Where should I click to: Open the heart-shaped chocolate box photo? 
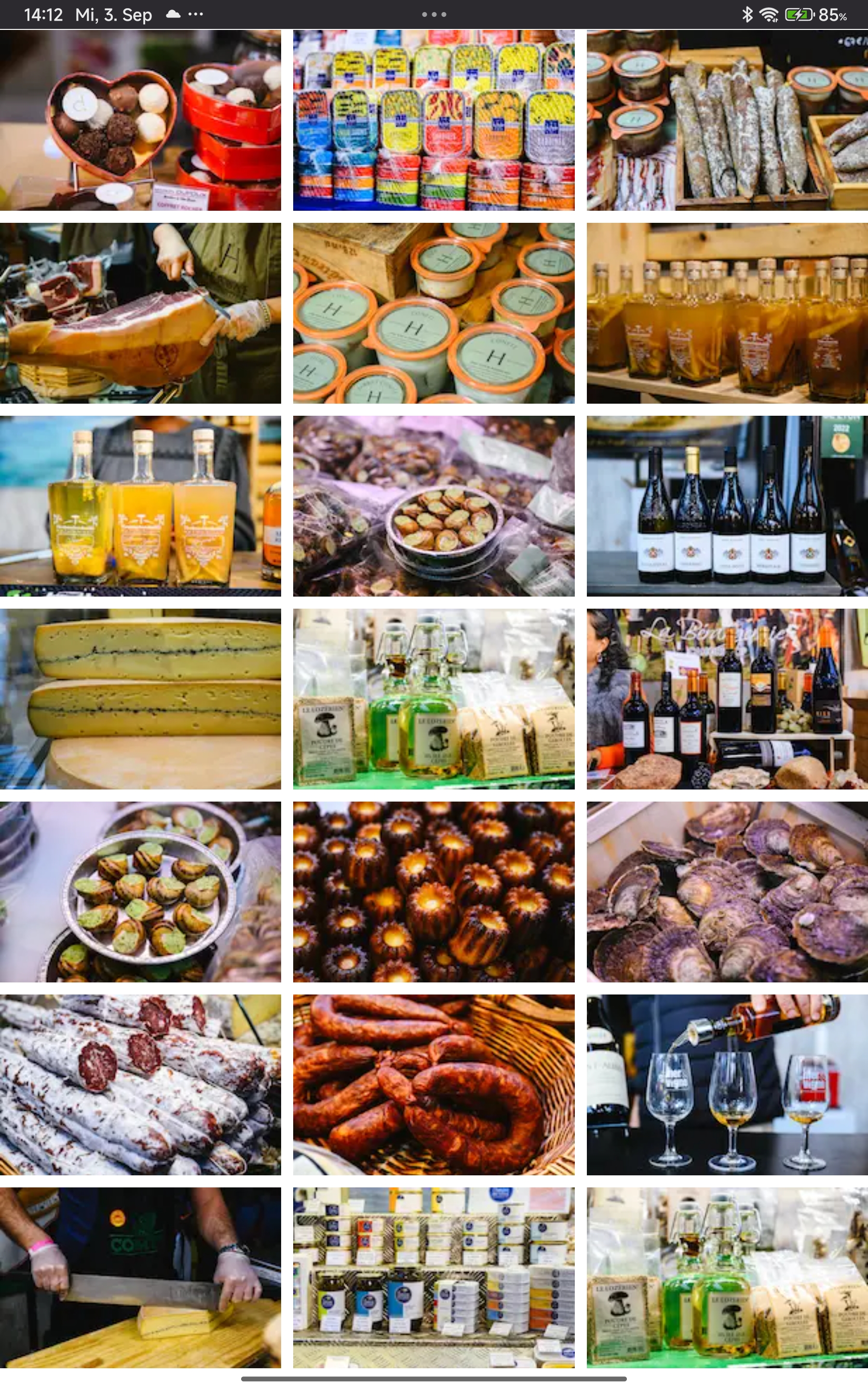click(x=140, y=120)
